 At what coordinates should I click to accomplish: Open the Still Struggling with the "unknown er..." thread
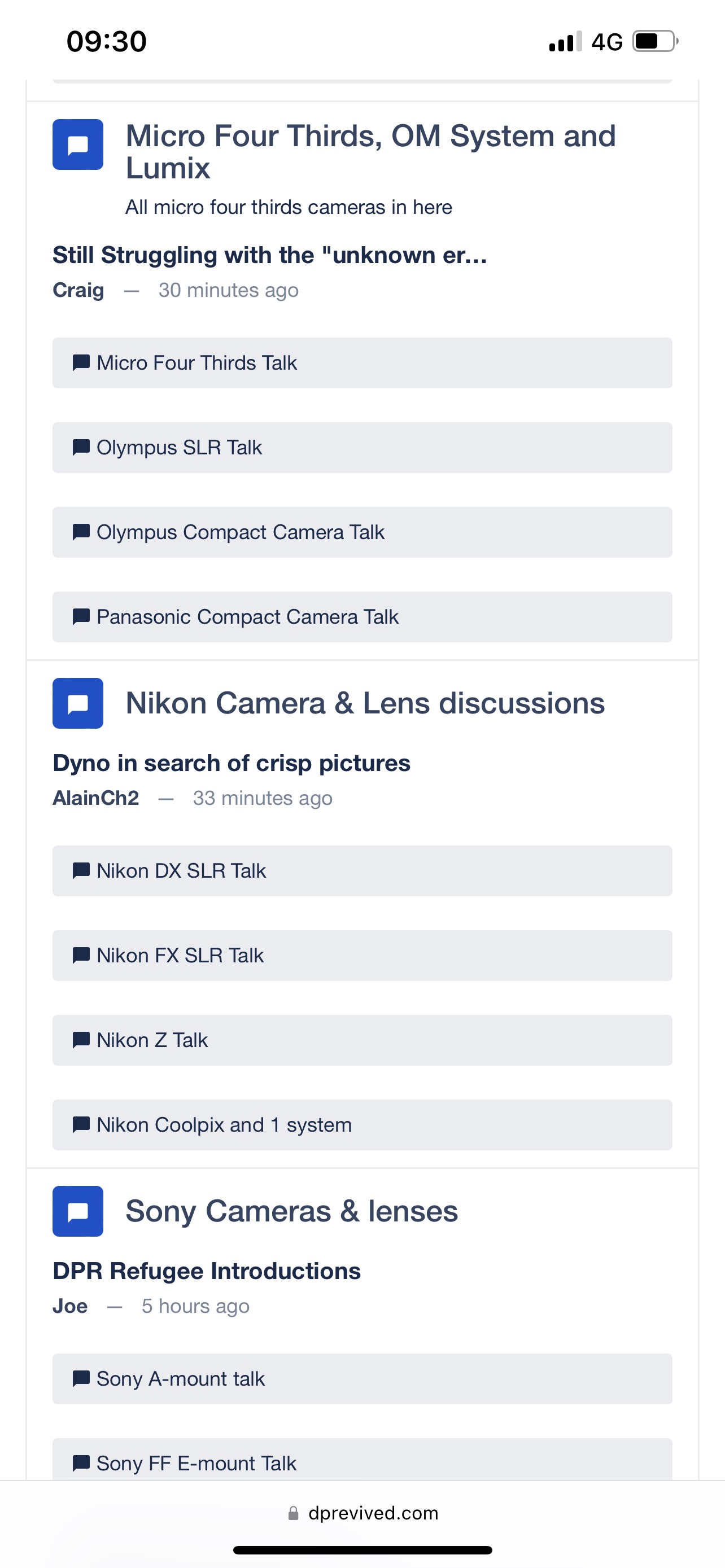point(270,255)
